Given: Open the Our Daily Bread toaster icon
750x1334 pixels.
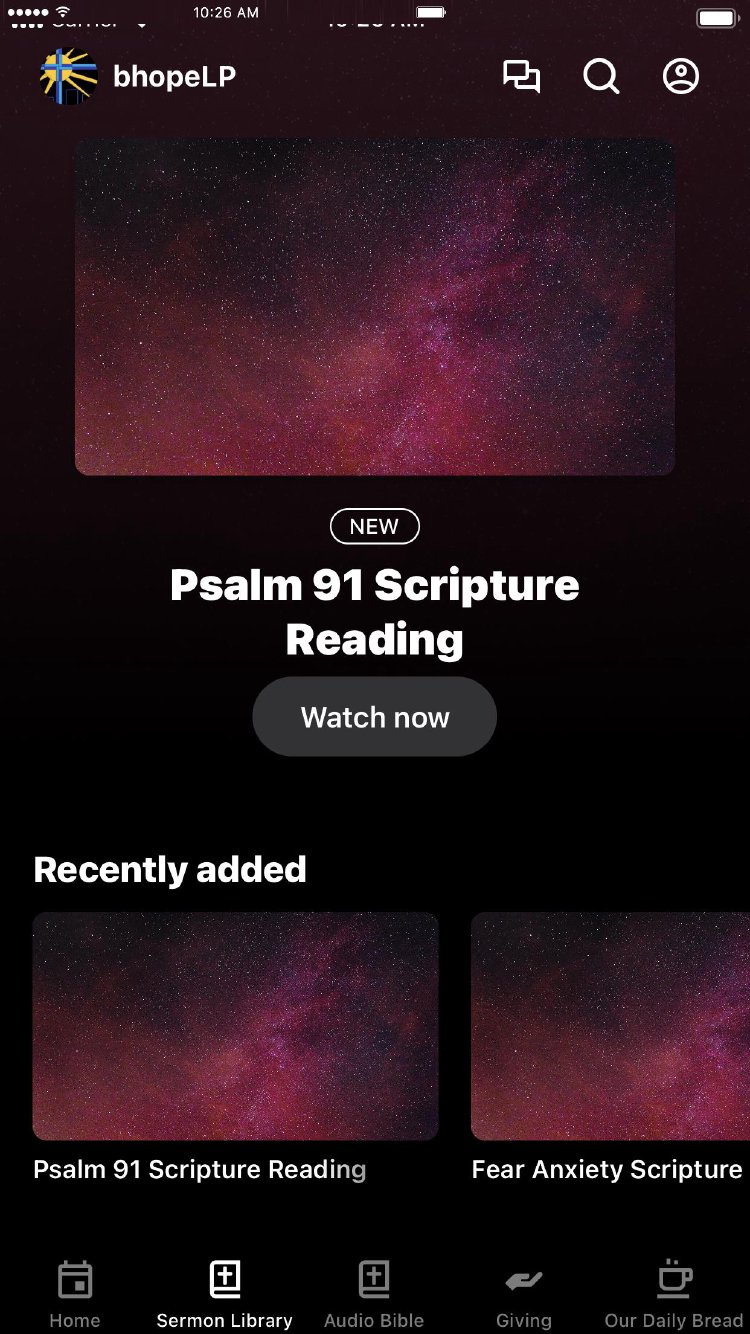Looking at the screenshot, I should click(673, 1279).
